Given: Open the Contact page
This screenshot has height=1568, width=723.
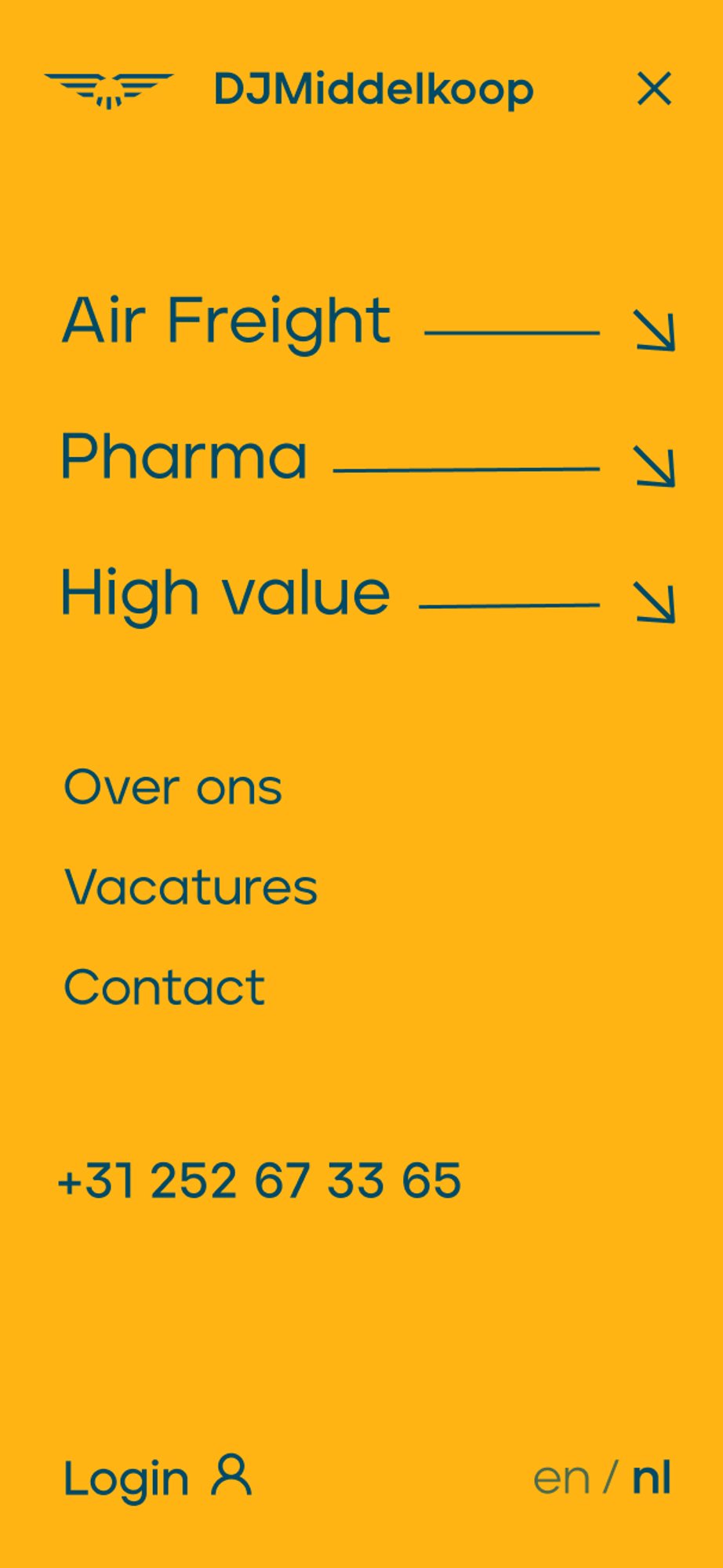Looking at the screenshot, I should click(x=165, y=987).
